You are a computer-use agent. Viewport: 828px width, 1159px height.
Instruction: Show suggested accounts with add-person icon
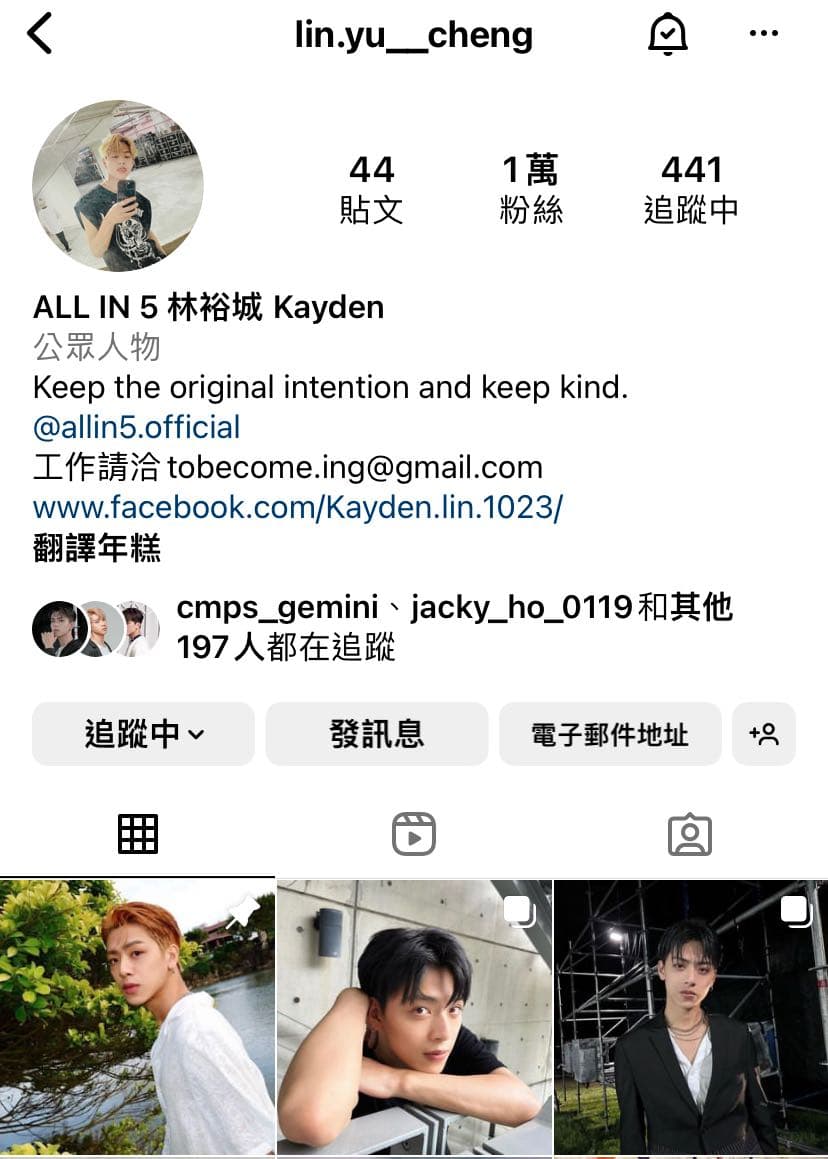point(764,734)
